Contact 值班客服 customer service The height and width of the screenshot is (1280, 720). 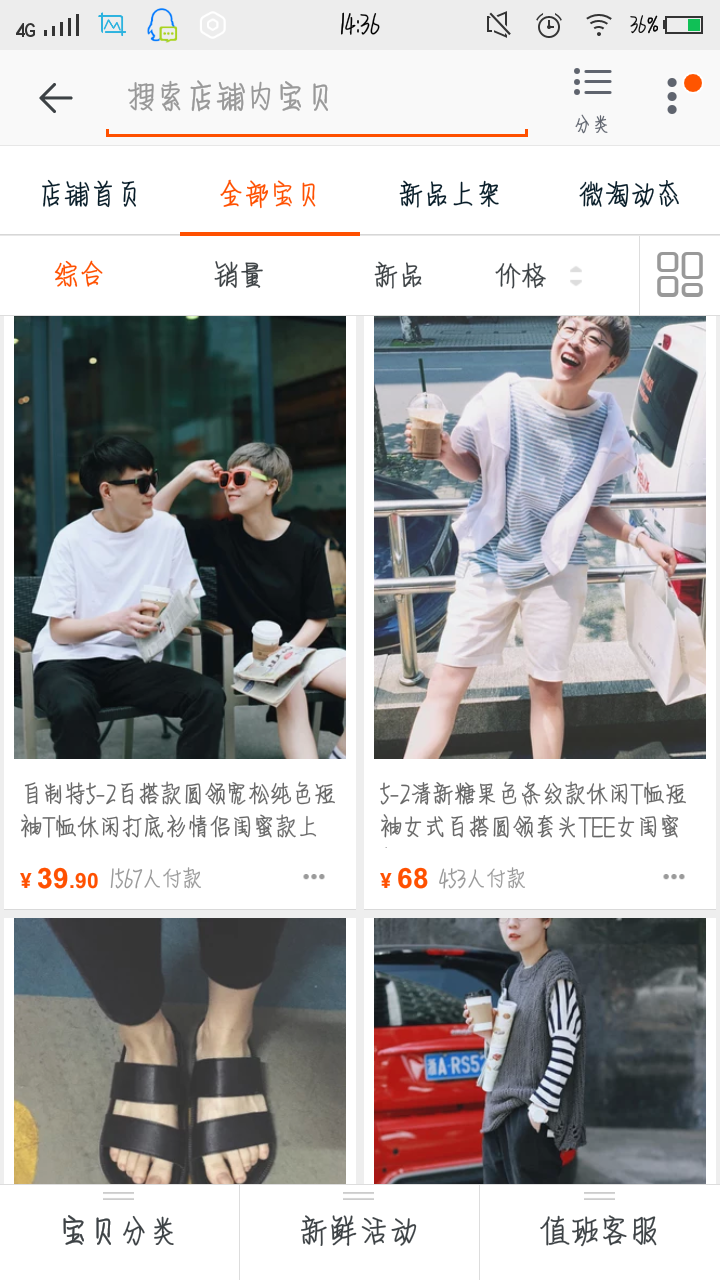pos(599,1231)
